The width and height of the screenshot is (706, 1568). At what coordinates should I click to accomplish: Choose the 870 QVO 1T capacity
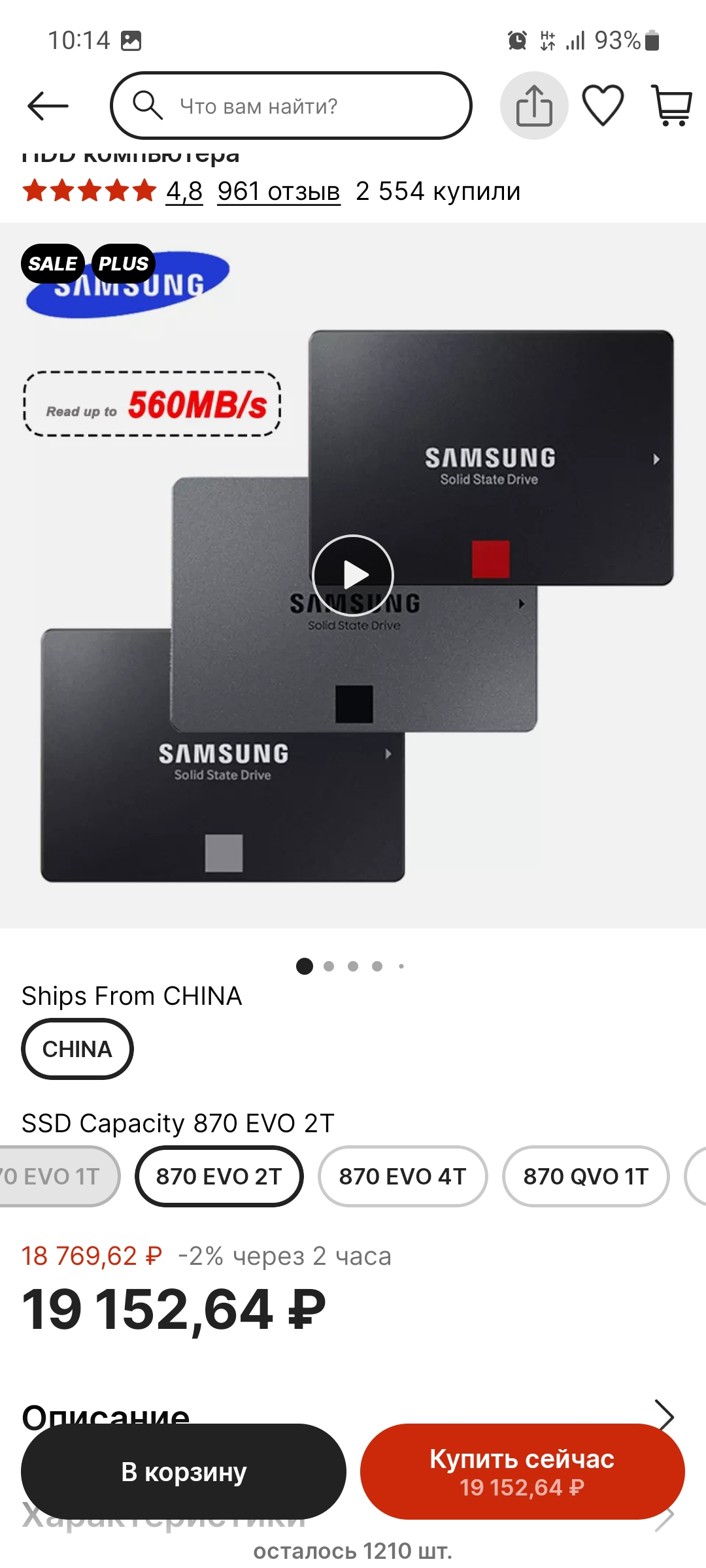click(x=586, y=1177)
